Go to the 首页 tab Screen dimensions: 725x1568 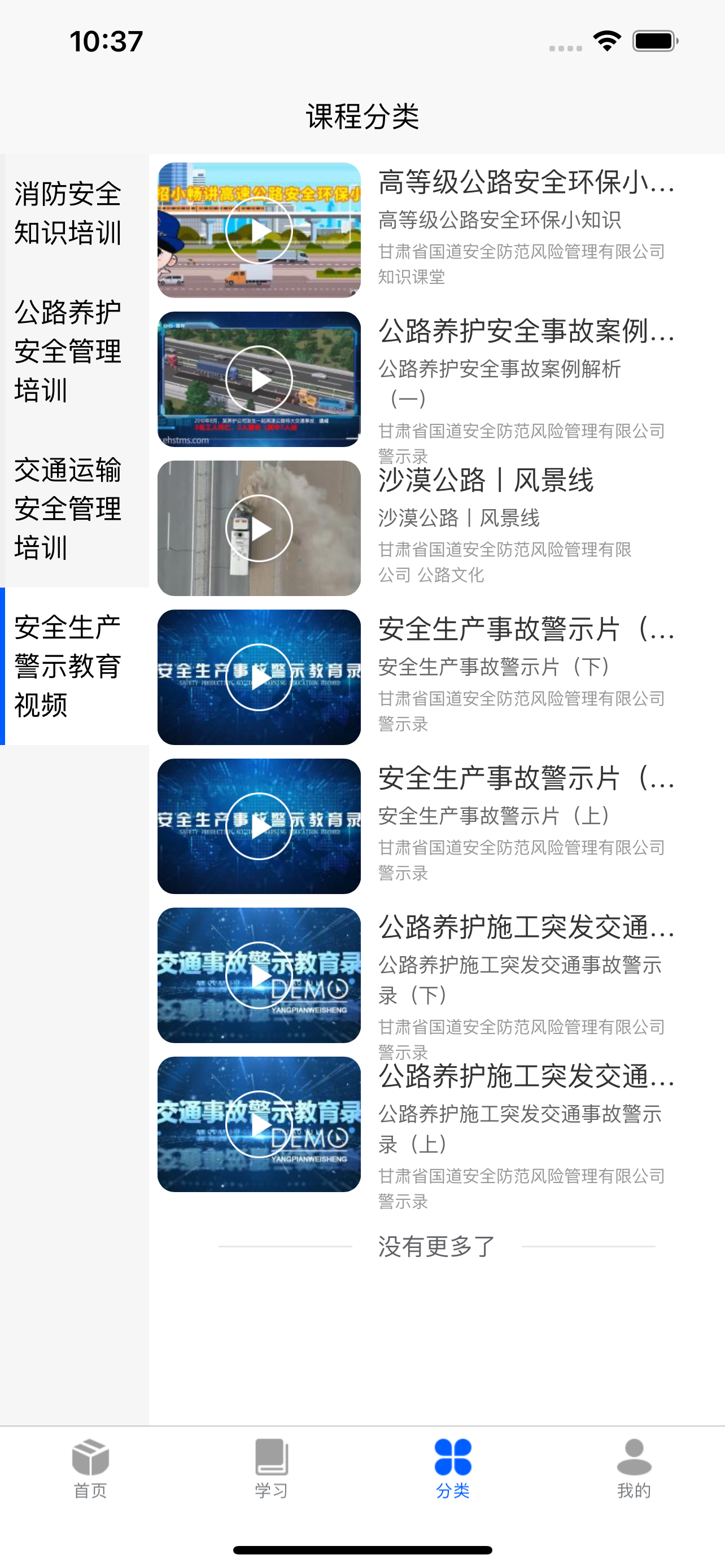pyautogui.click(x=91, y=1469)
